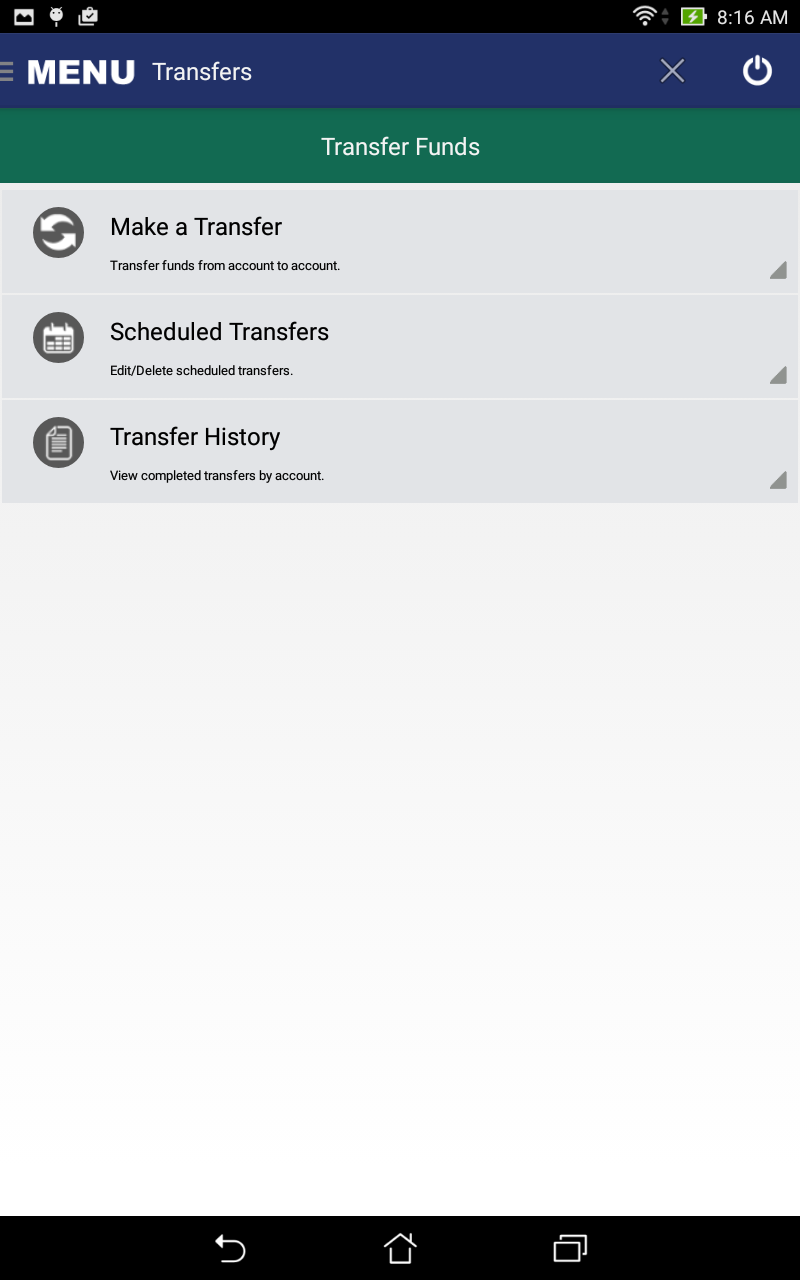Tap the Transfer Funds green banner
The height and width of the screenshot is (1280, 800).
400,146
